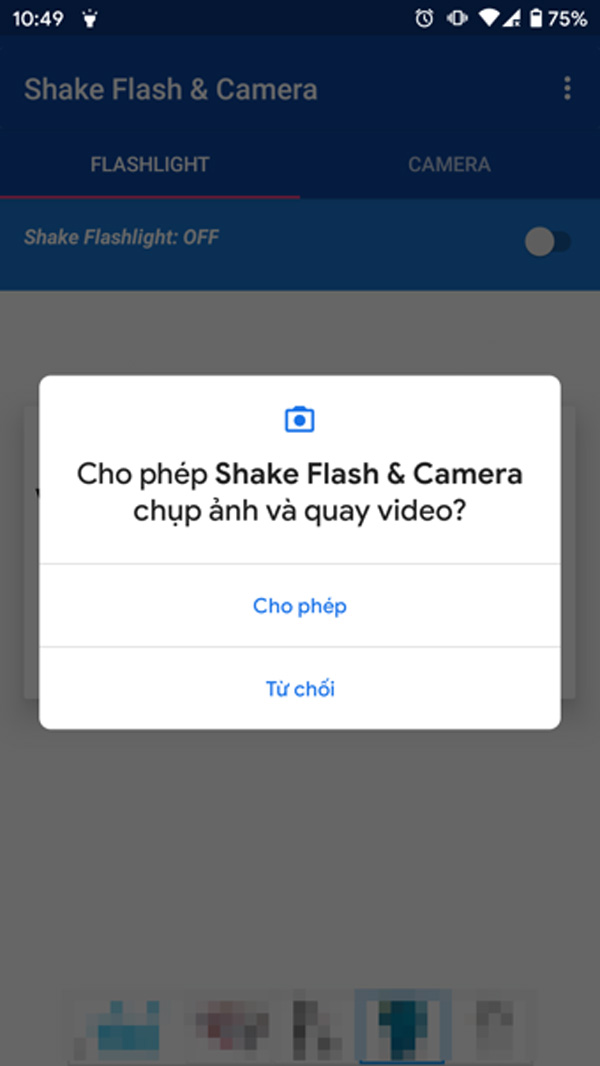The height and width of the screenshot is (1066, 600).
Task: Select the FLASHLIGHT tab
Action: (150, 164)
